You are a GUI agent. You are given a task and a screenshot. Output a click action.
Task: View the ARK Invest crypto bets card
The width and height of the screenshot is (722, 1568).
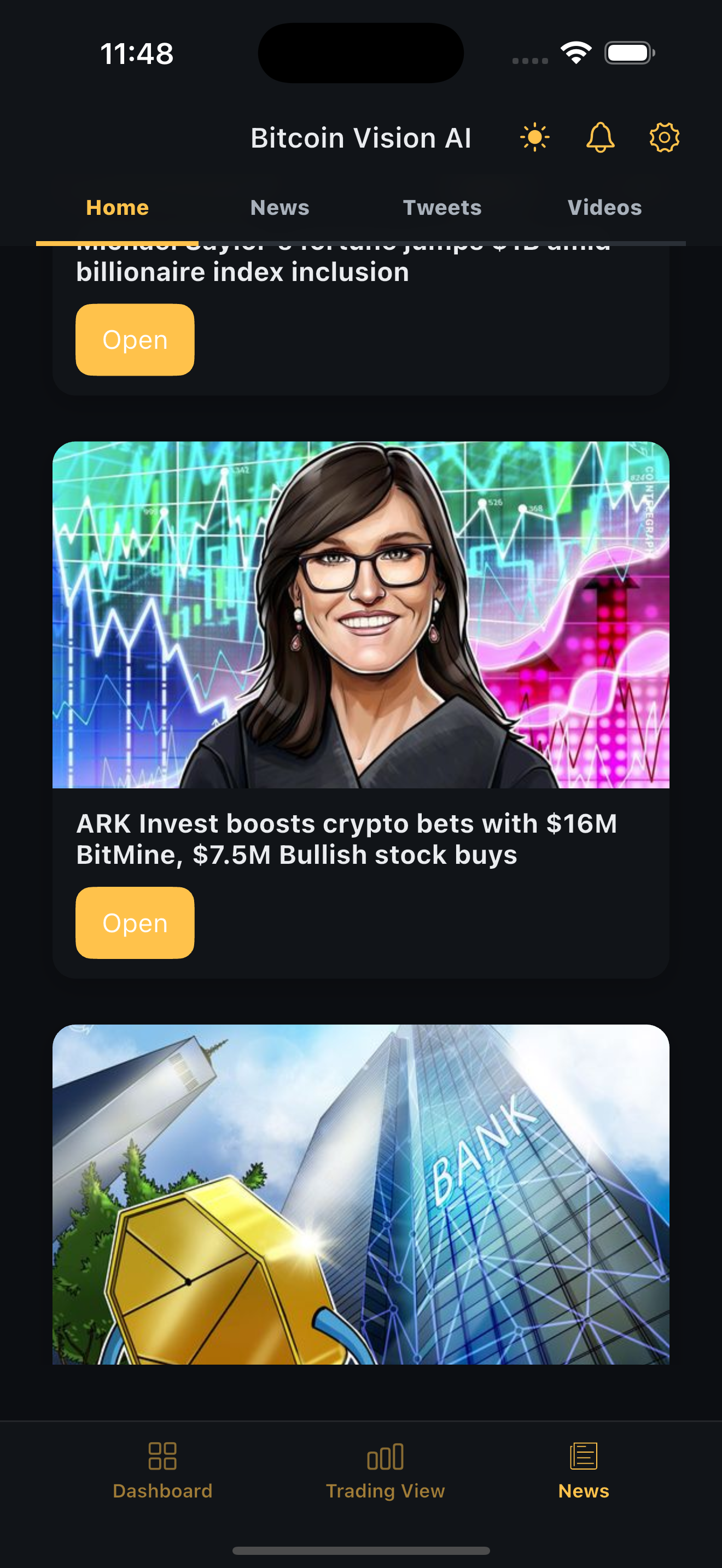point(360,615)
